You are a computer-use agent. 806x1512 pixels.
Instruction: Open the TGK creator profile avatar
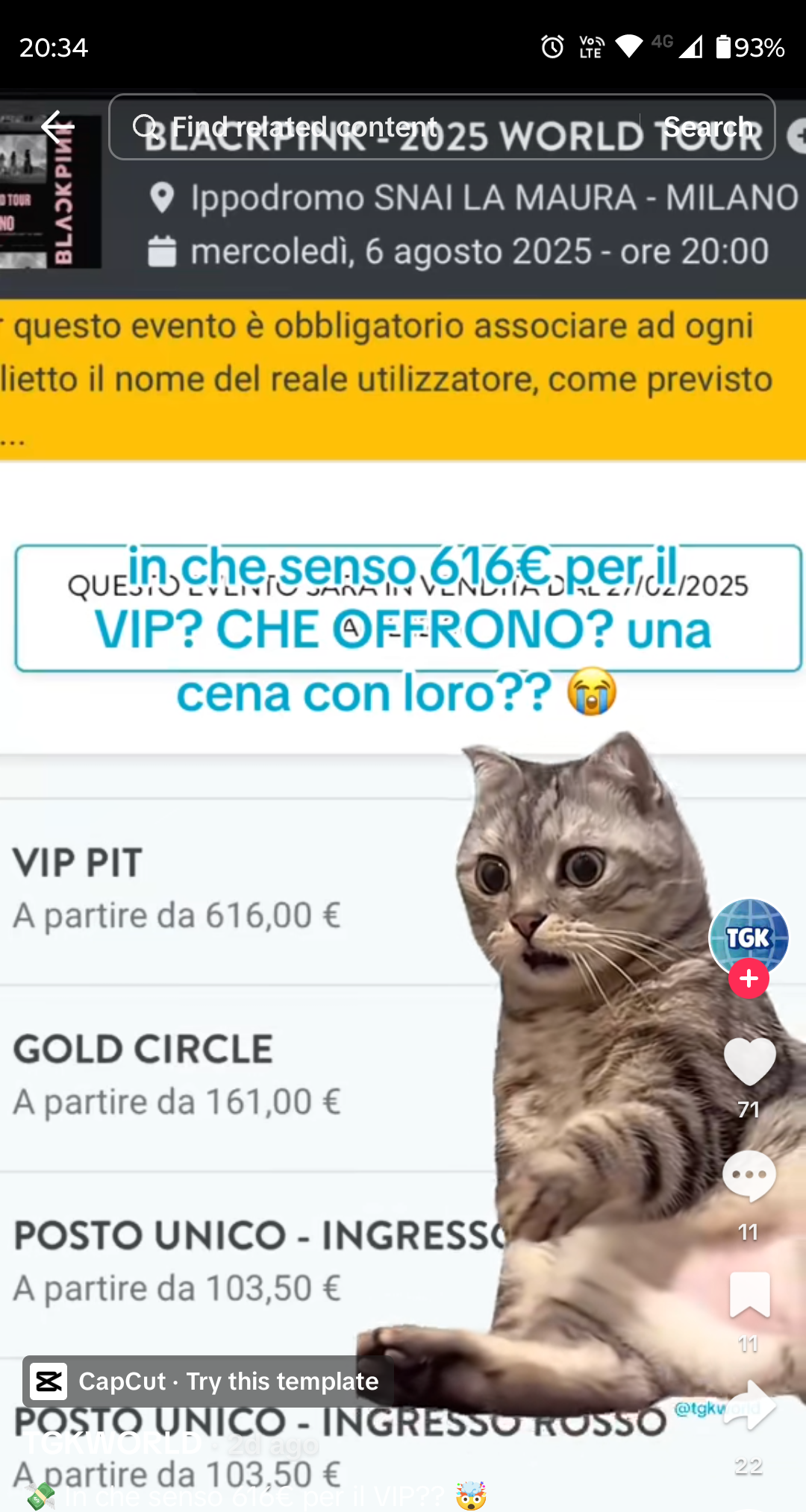point(749,936)
